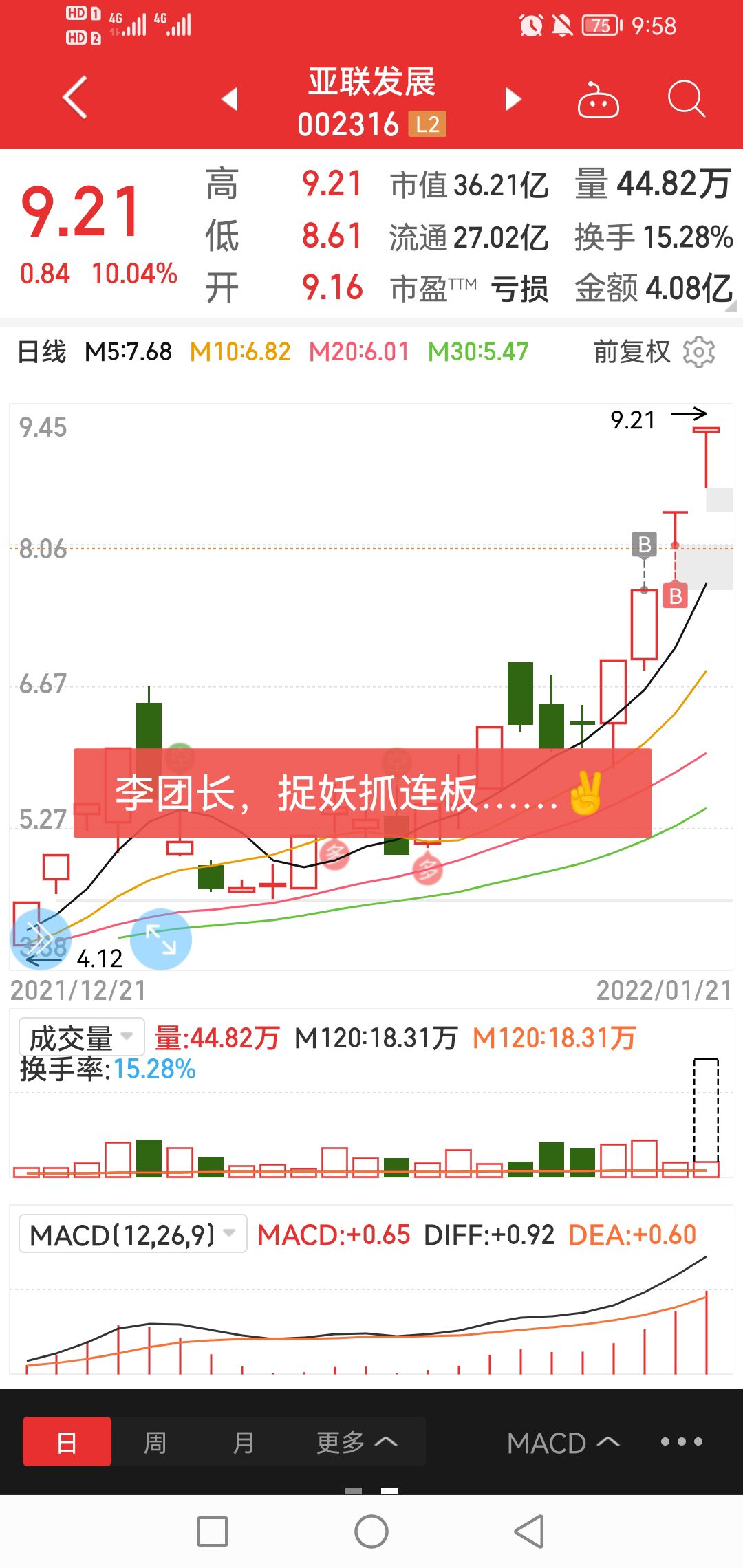Viewport: 743px width, 1568px height.
Task: Open the robot assistant icon
Action: (598, 101)
